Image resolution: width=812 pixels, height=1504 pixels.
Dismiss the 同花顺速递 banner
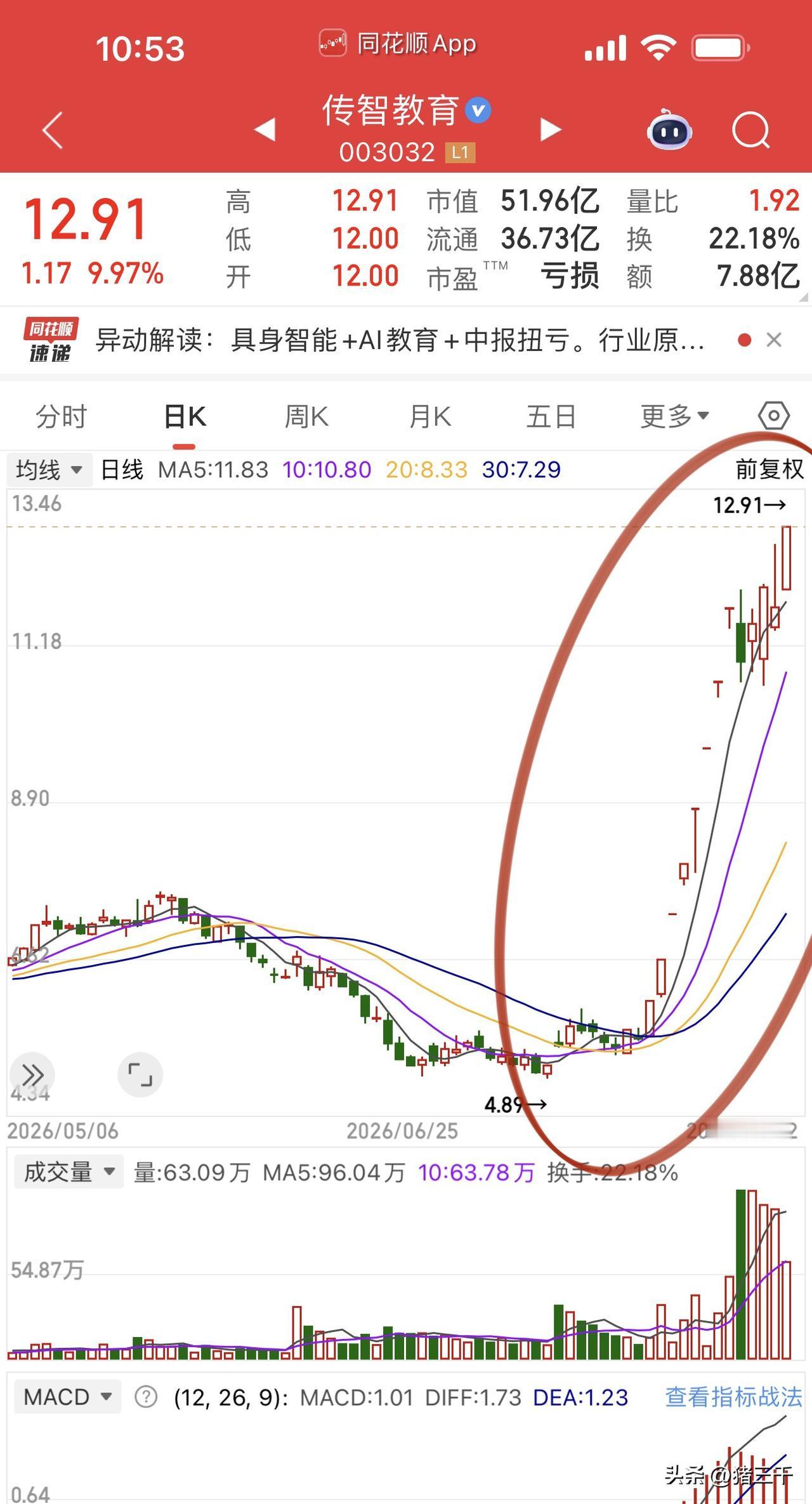pos(774,340)
